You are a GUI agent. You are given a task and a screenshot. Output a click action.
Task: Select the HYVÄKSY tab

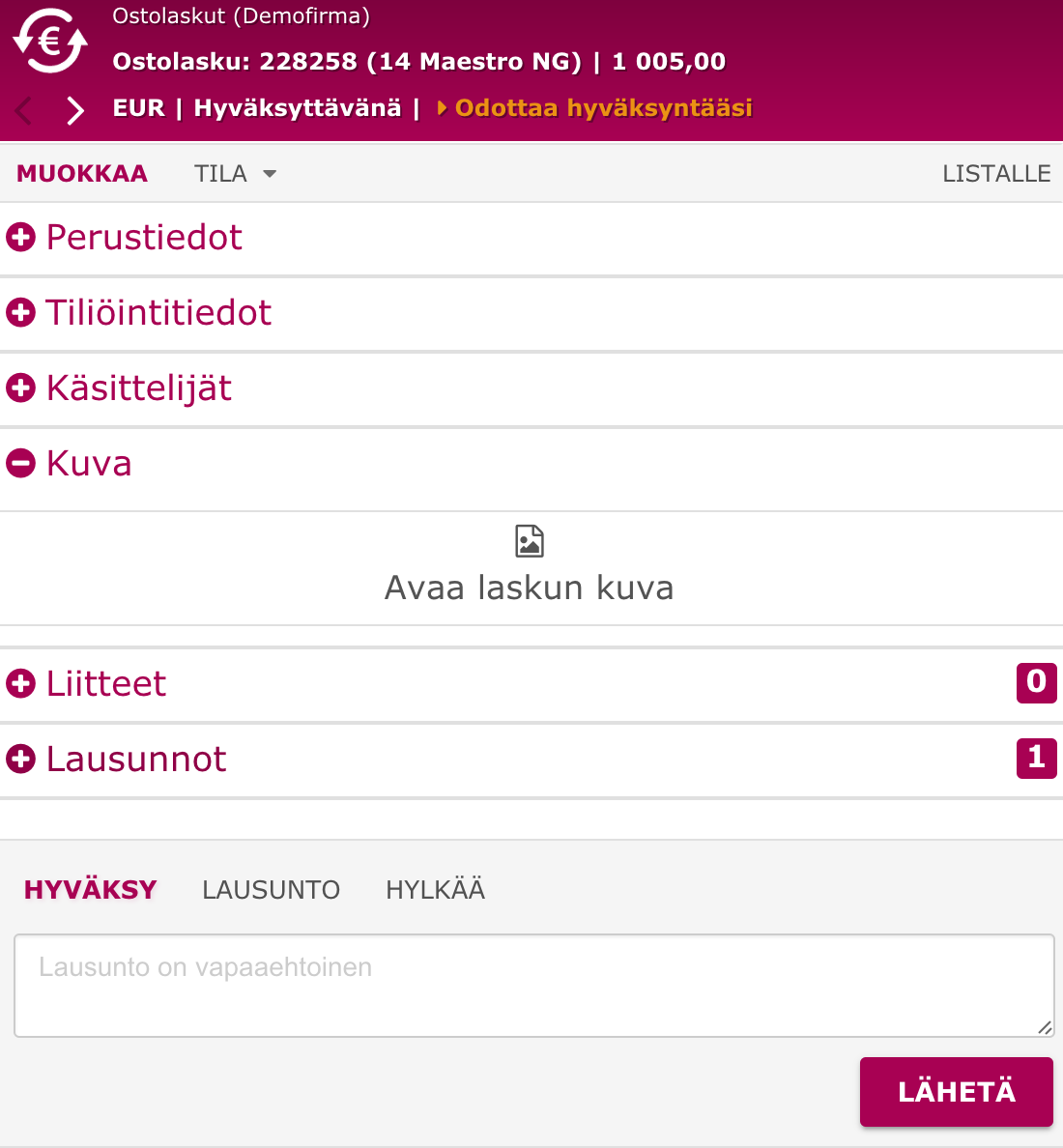coord(91,890)
